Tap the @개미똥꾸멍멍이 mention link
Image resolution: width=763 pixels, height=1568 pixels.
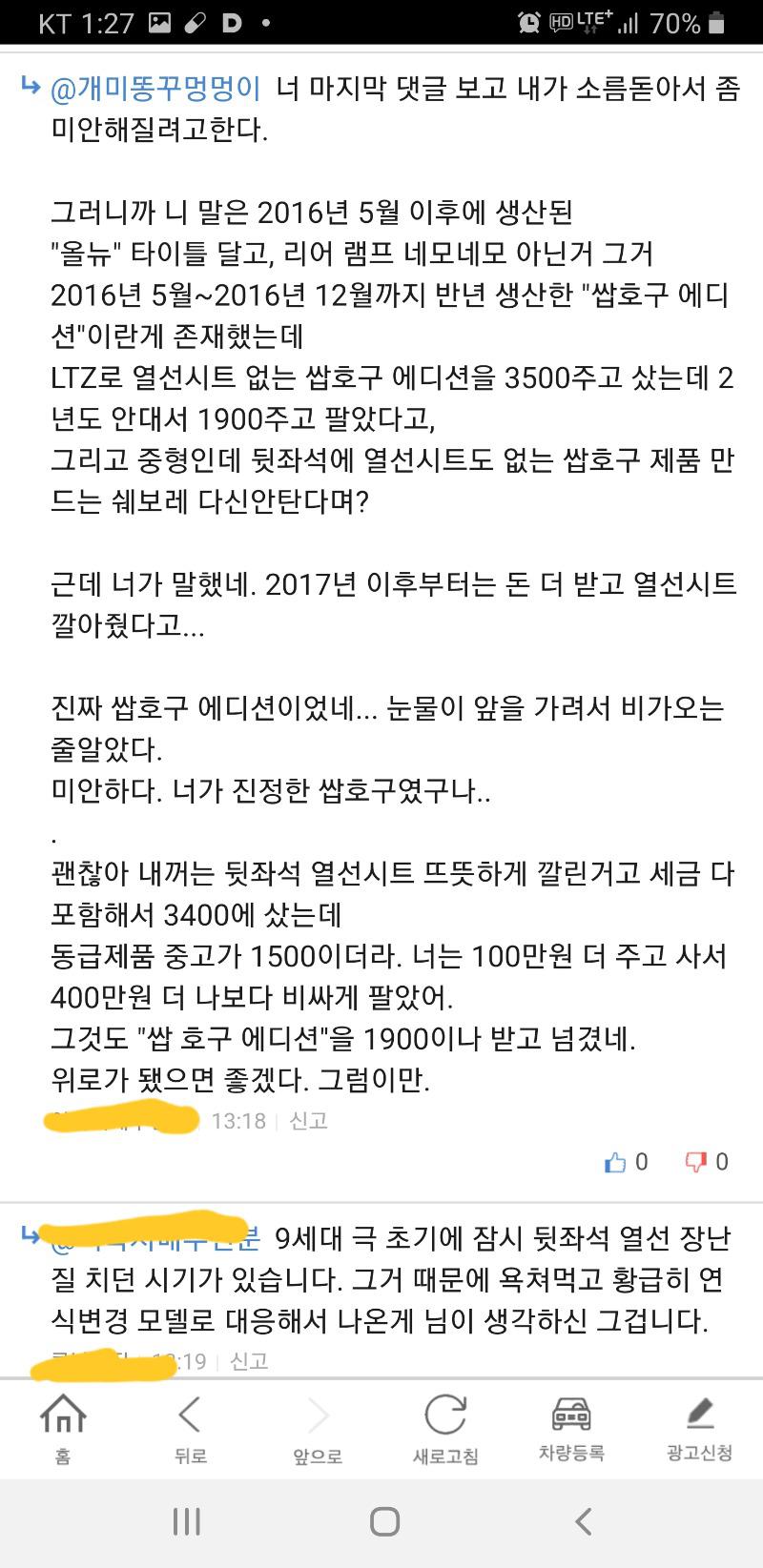pyautogui.click(x=155, y=90)
